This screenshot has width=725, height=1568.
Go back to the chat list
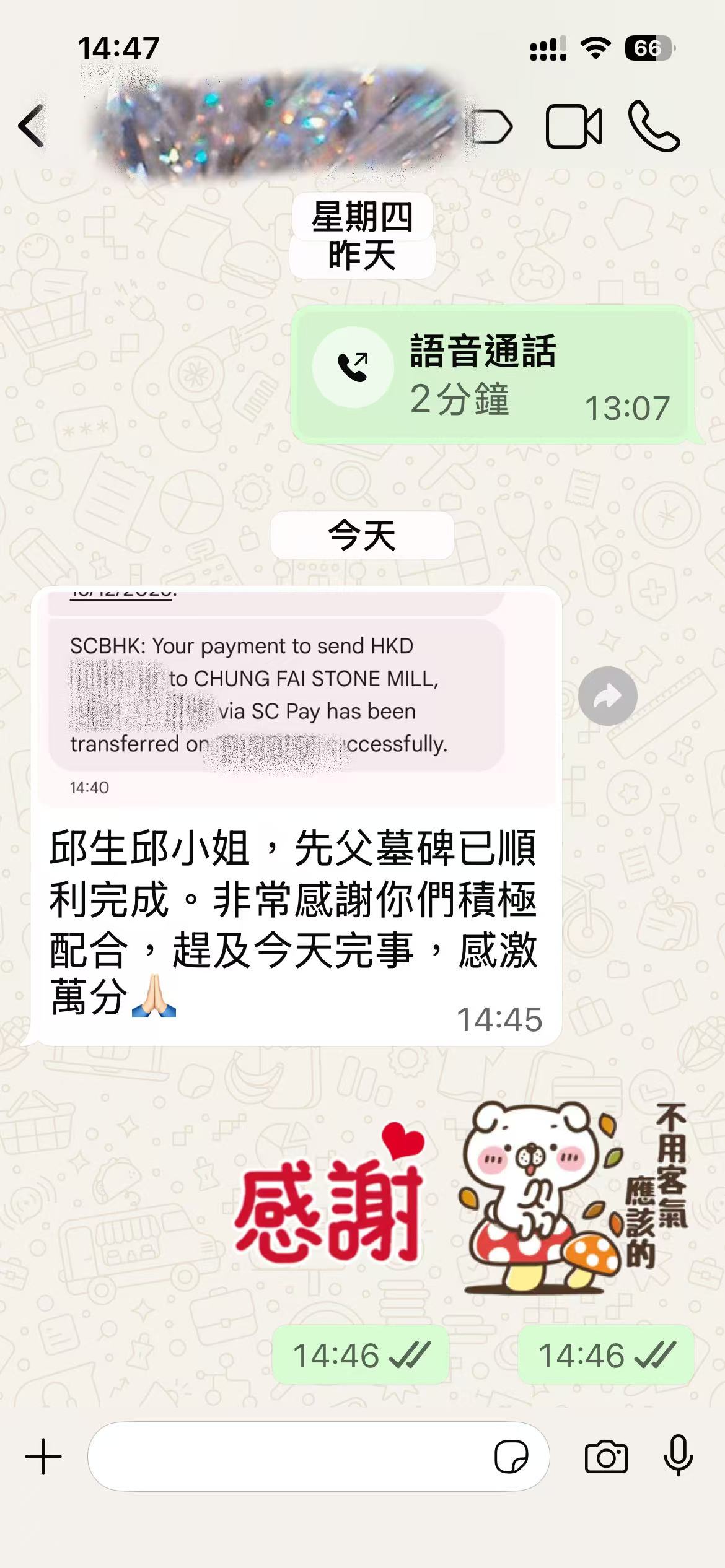(x=32, y=126)
